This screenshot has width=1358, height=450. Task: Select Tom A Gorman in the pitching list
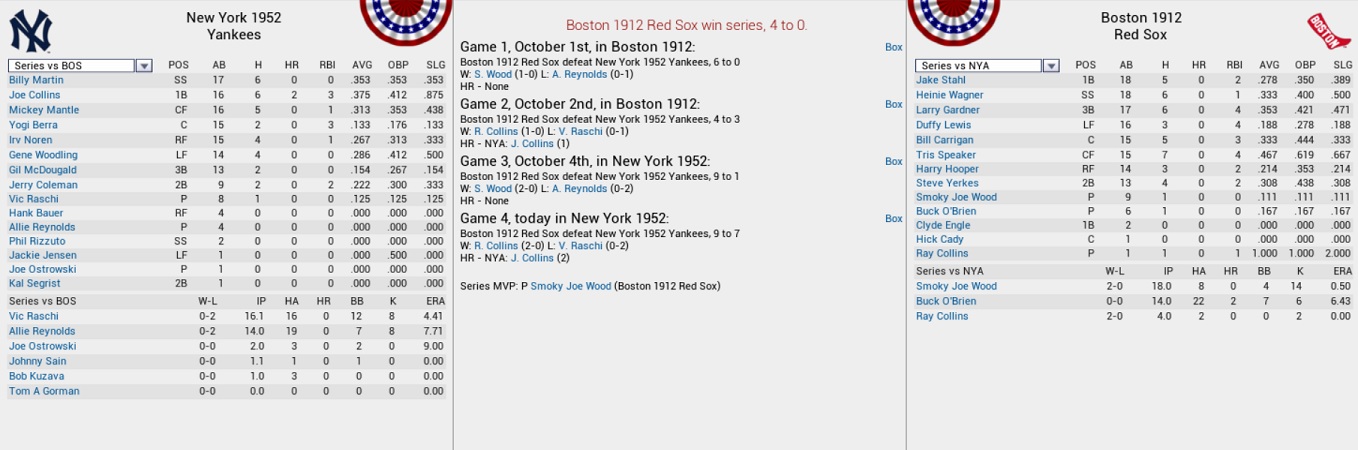point(44,391)
